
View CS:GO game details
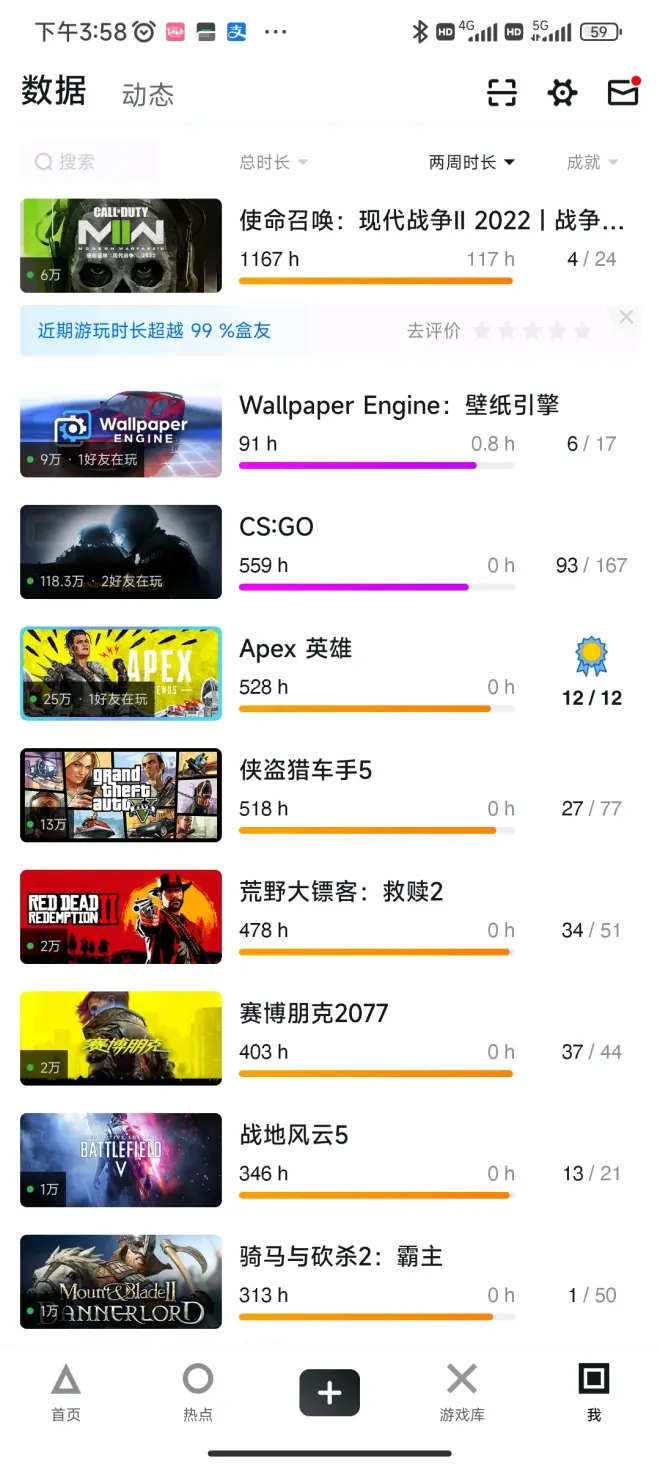[276, 527]
